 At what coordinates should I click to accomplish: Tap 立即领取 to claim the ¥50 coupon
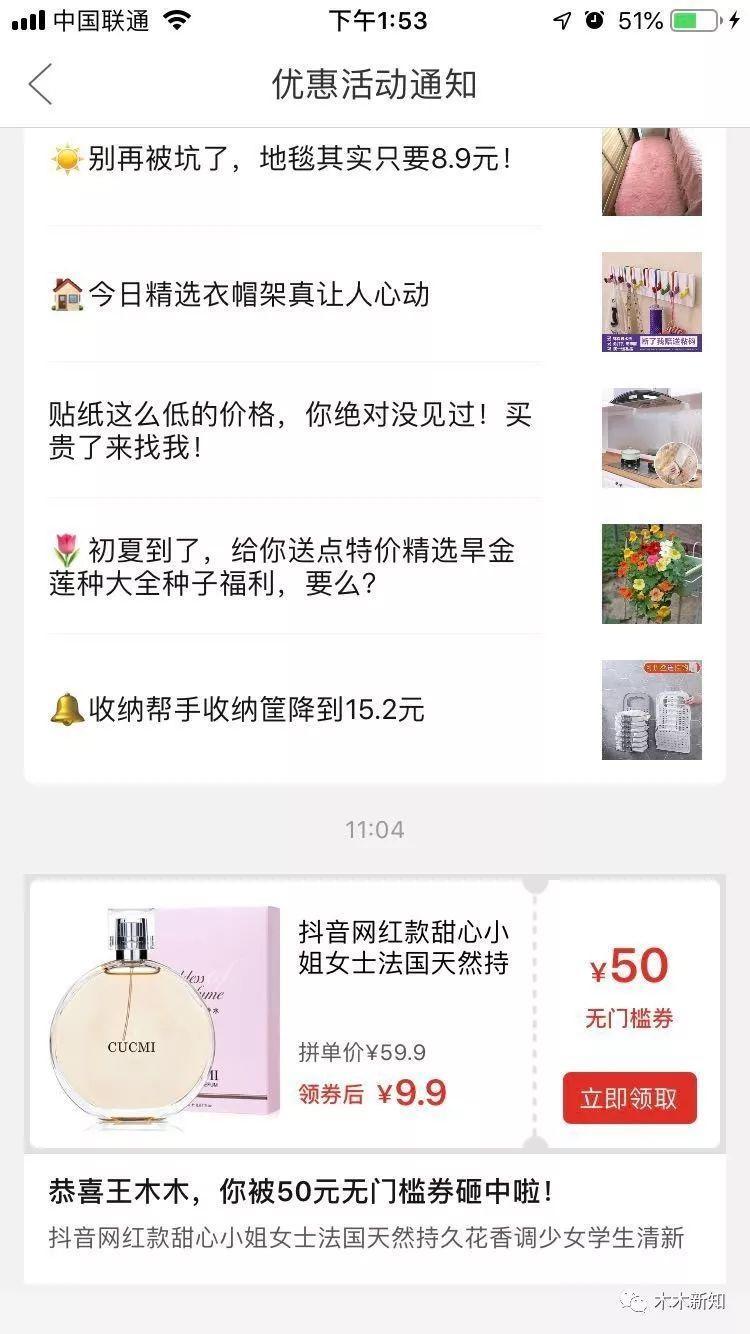click(x=629, y=1099)
